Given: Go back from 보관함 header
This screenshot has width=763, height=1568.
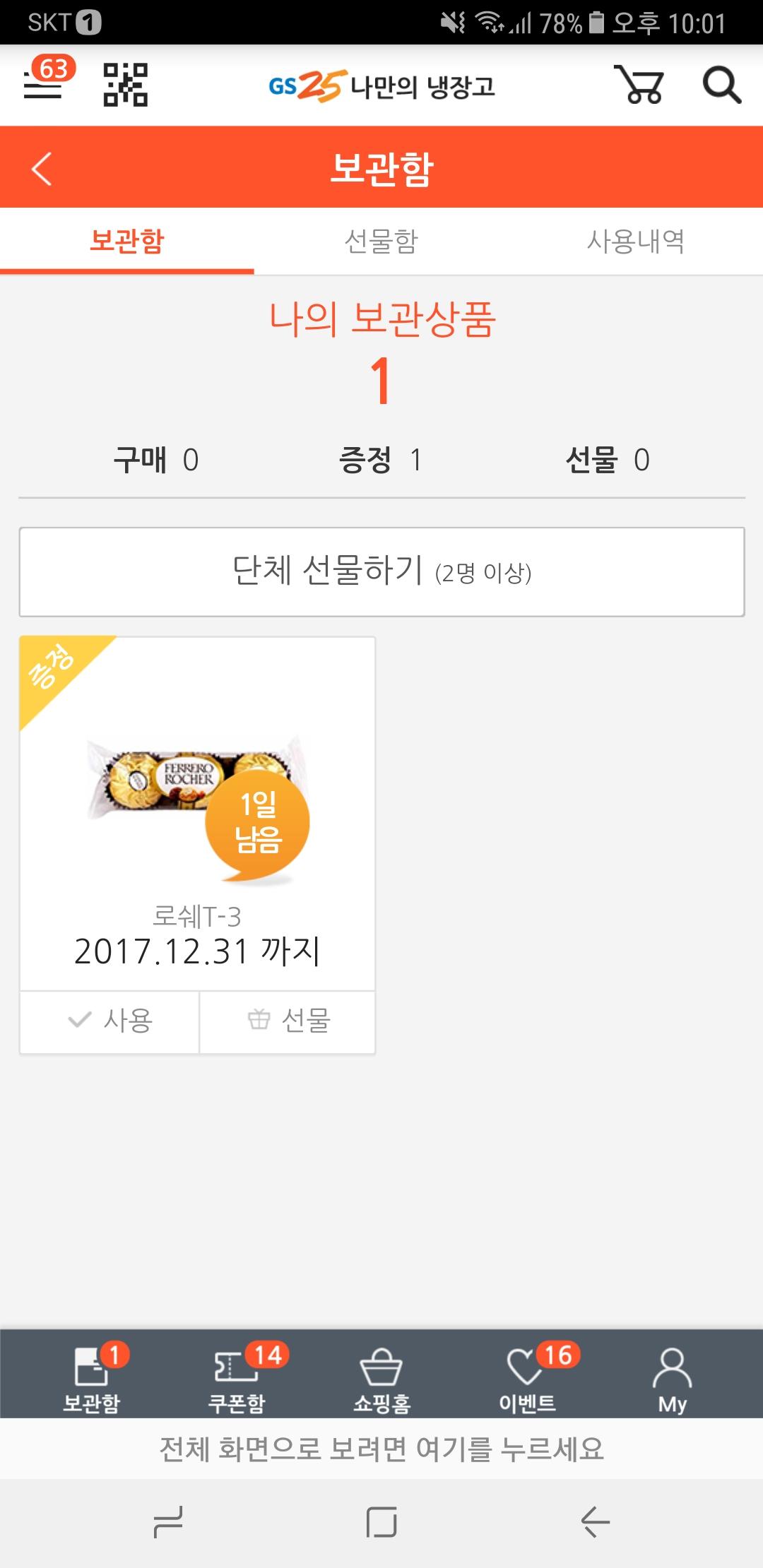Looking at the screenshot, I should 42,169.
